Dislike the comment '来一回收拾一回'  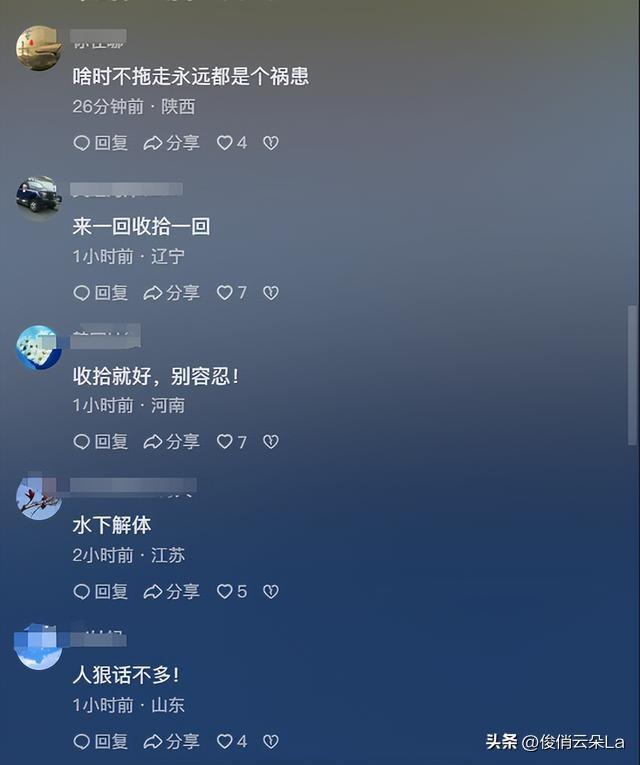(270, 293)
